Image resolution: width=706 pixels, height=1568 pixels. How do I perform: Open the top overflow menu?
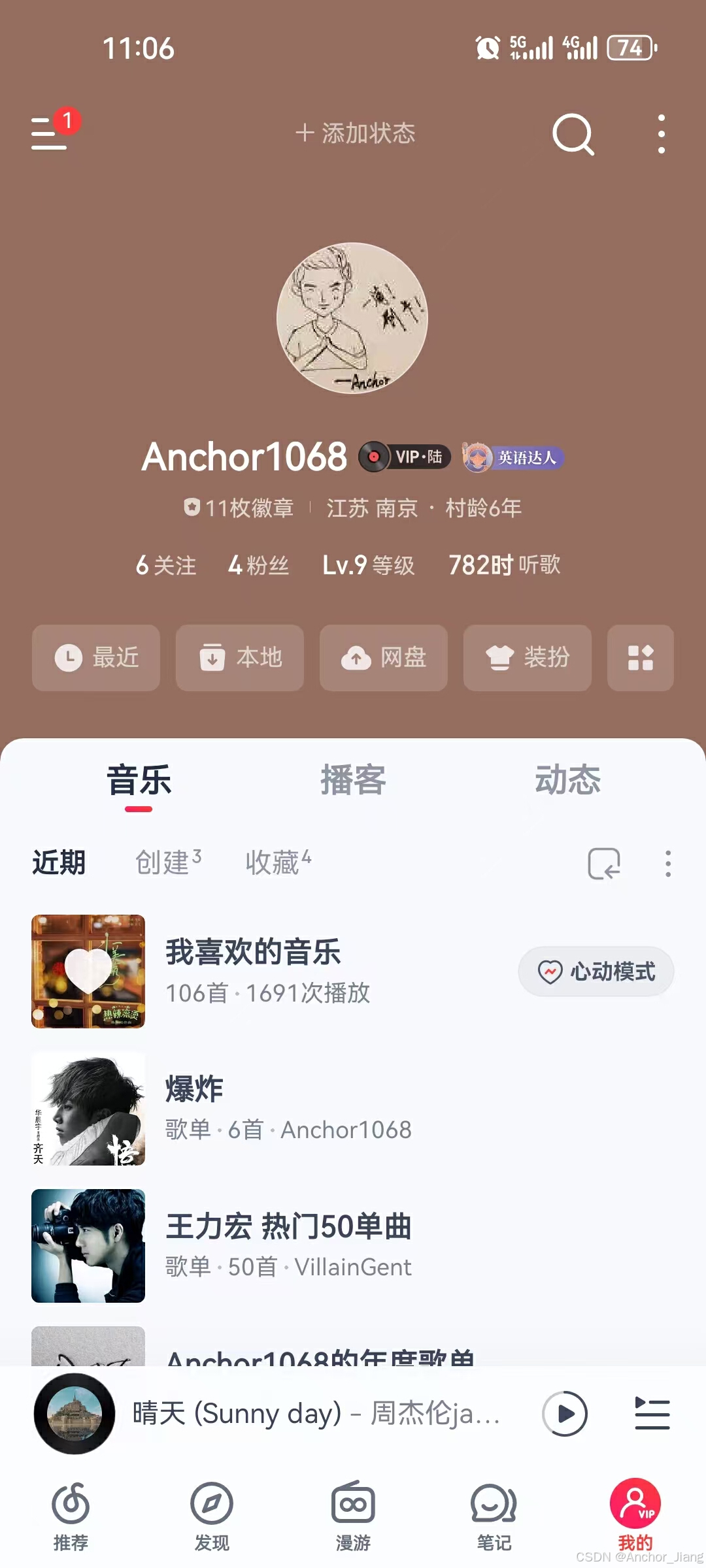pos(662,134)
